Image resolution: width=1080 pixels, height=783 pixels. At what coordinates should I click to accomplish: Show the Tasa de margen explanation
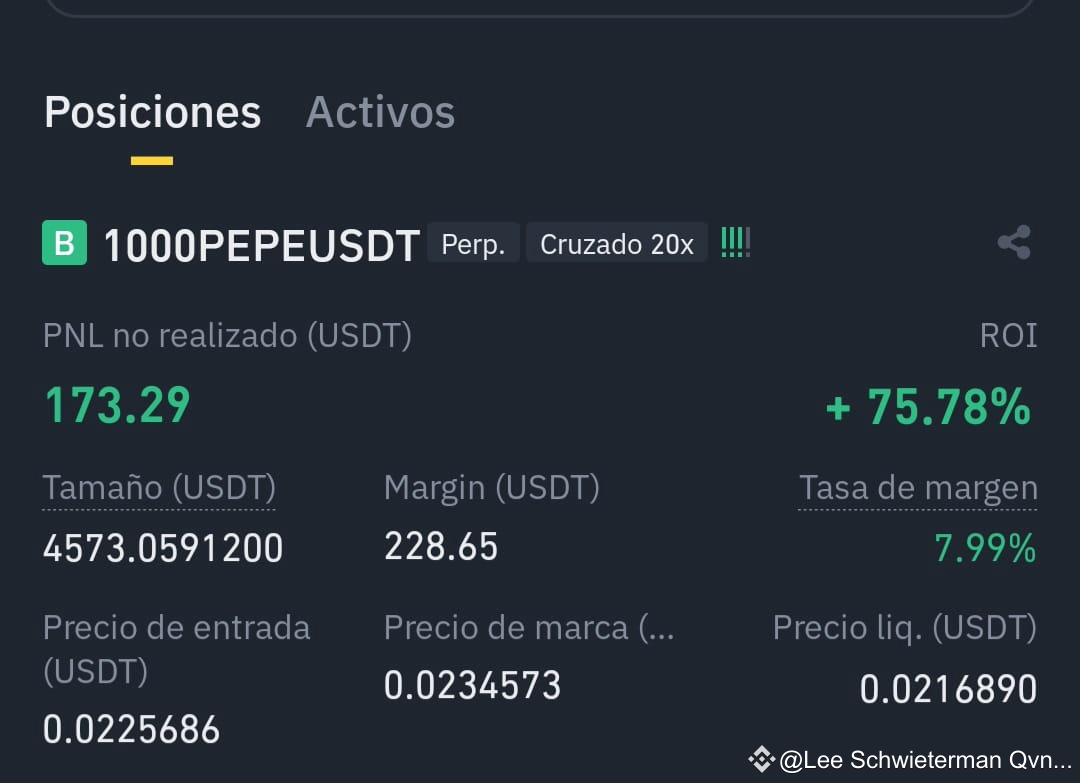(x=917, y=488)
